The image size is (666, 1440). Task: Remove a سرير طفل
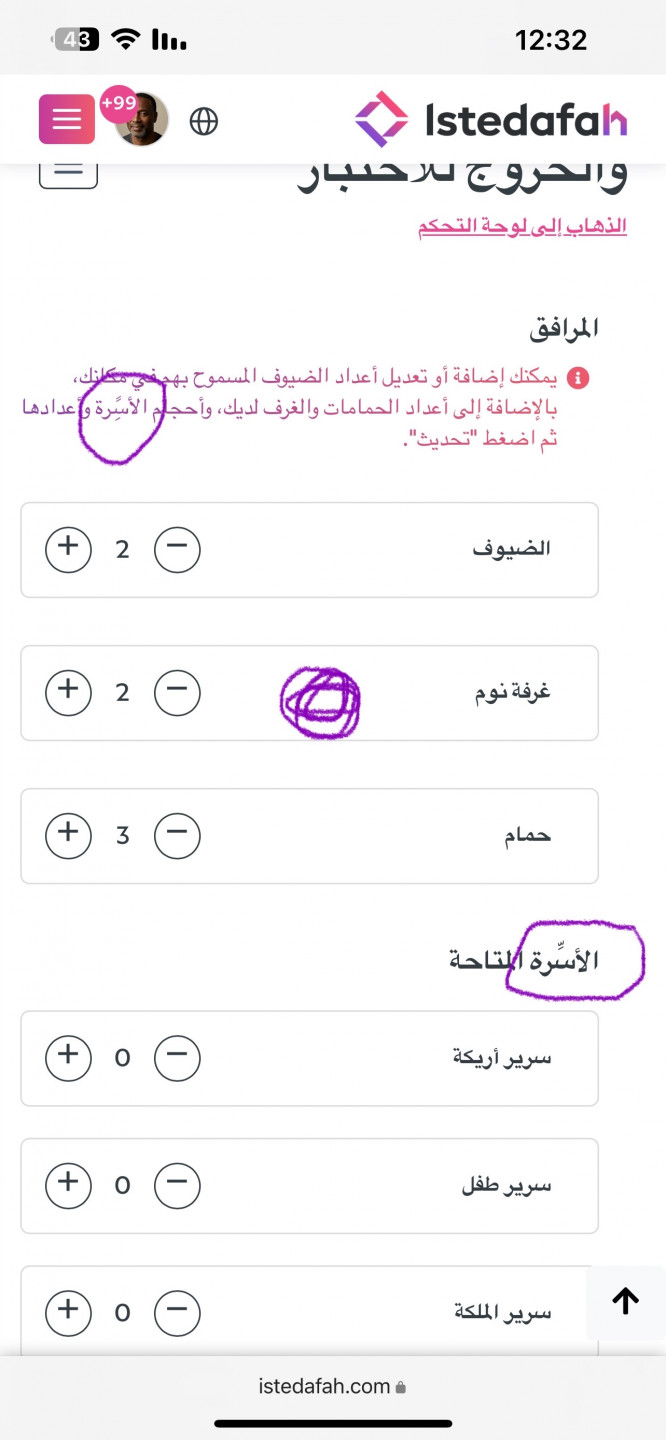(x=177, y=1185)
